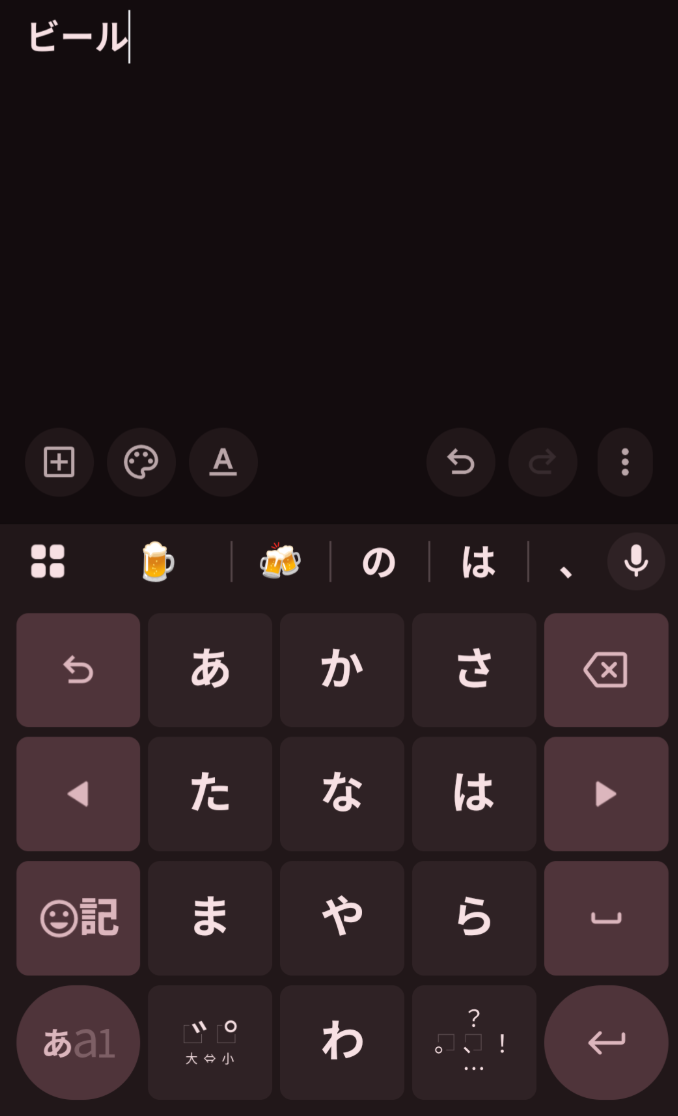Tap the あ key
Viewport: 678px width, 1116px height.
pos(210,670)
